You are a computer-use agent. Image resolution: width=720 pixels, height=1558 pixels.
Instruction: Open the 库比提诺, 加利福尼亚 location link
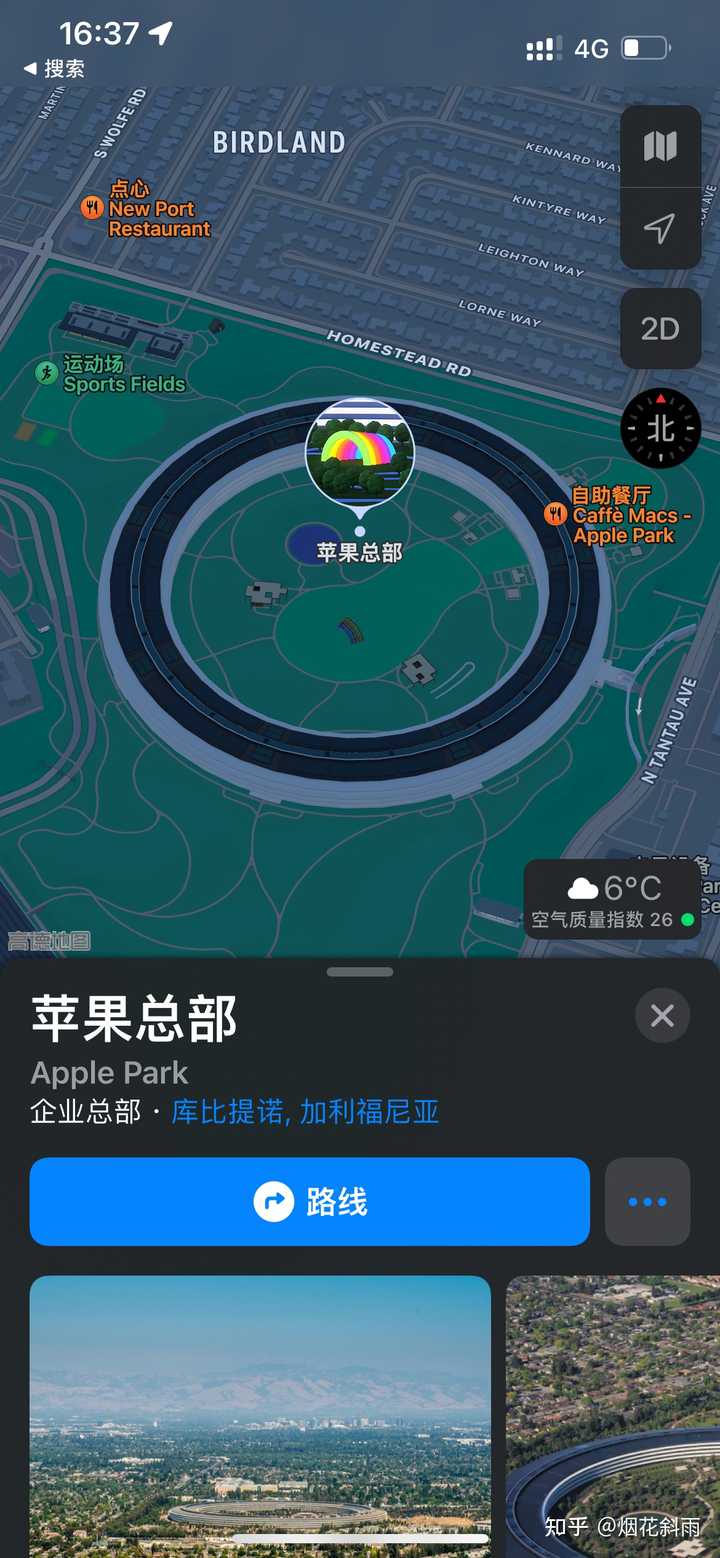point(306,1111)
